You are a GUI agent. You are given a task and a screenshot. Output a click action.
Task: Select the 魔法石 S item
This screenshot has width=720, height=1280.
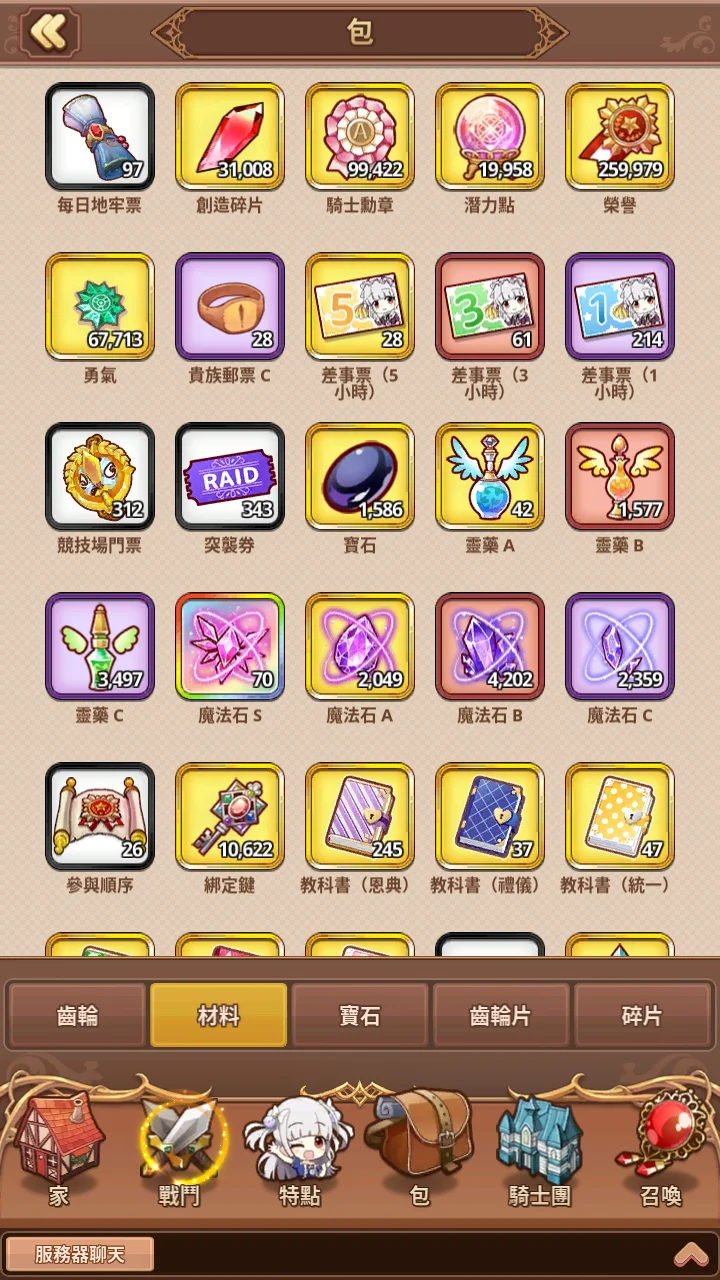230,647
